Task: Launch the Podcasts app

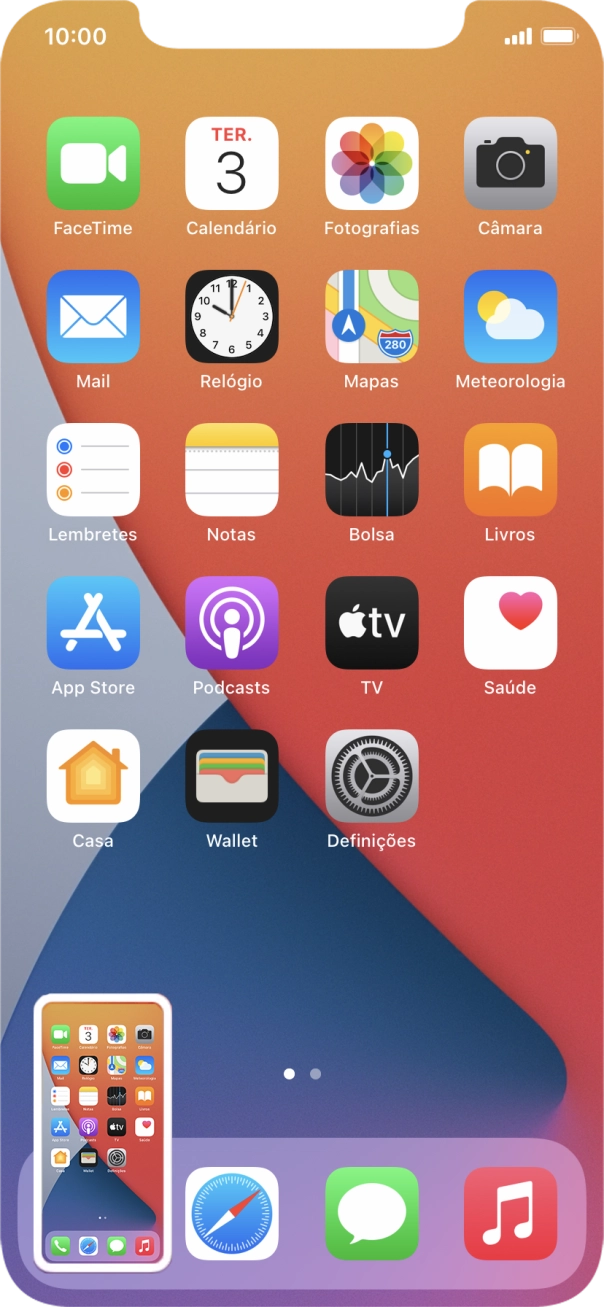Action: 232,622
